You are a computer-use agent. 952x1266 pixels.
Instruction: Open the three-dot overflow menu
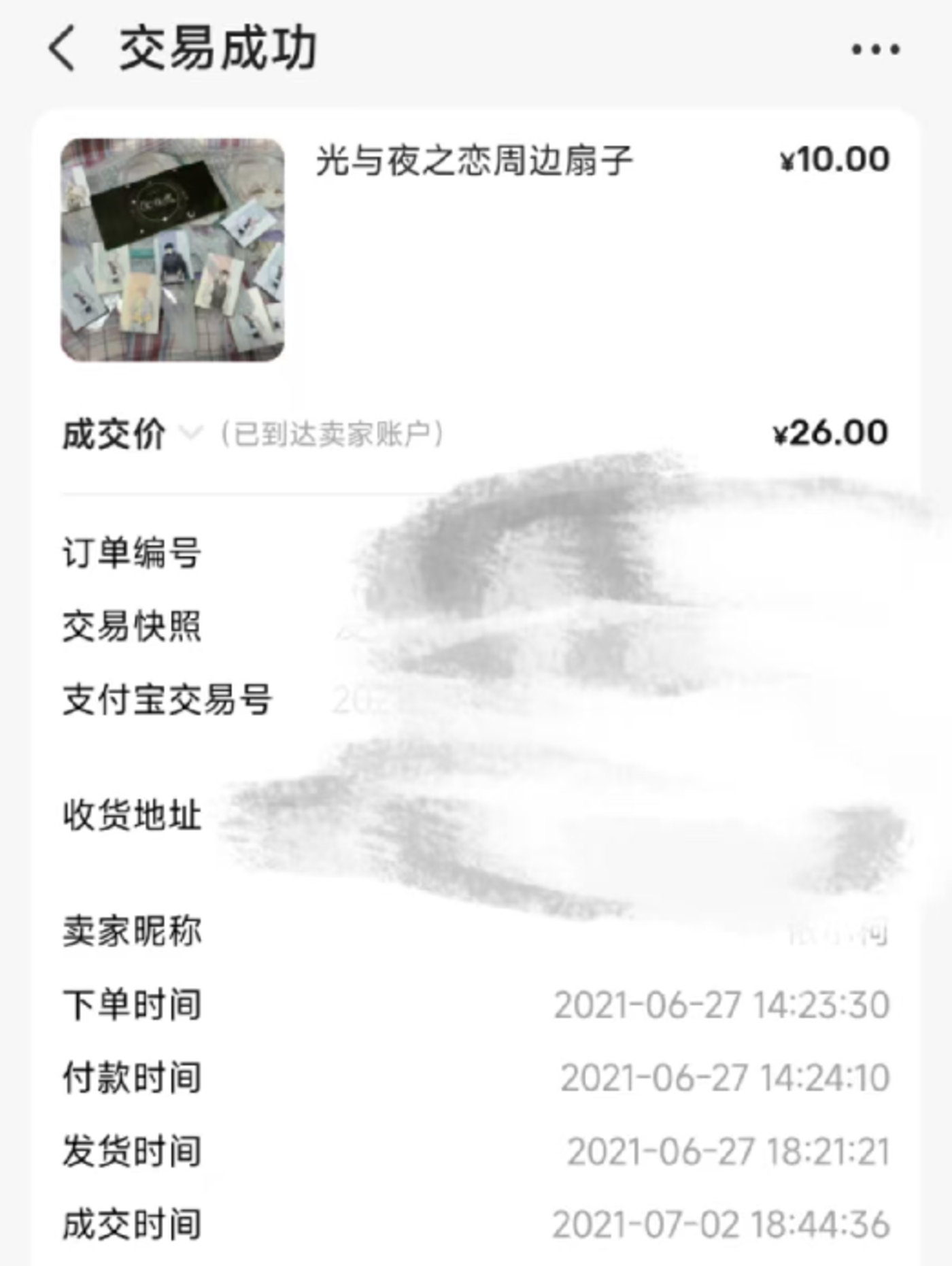click(x=876, y=49)
